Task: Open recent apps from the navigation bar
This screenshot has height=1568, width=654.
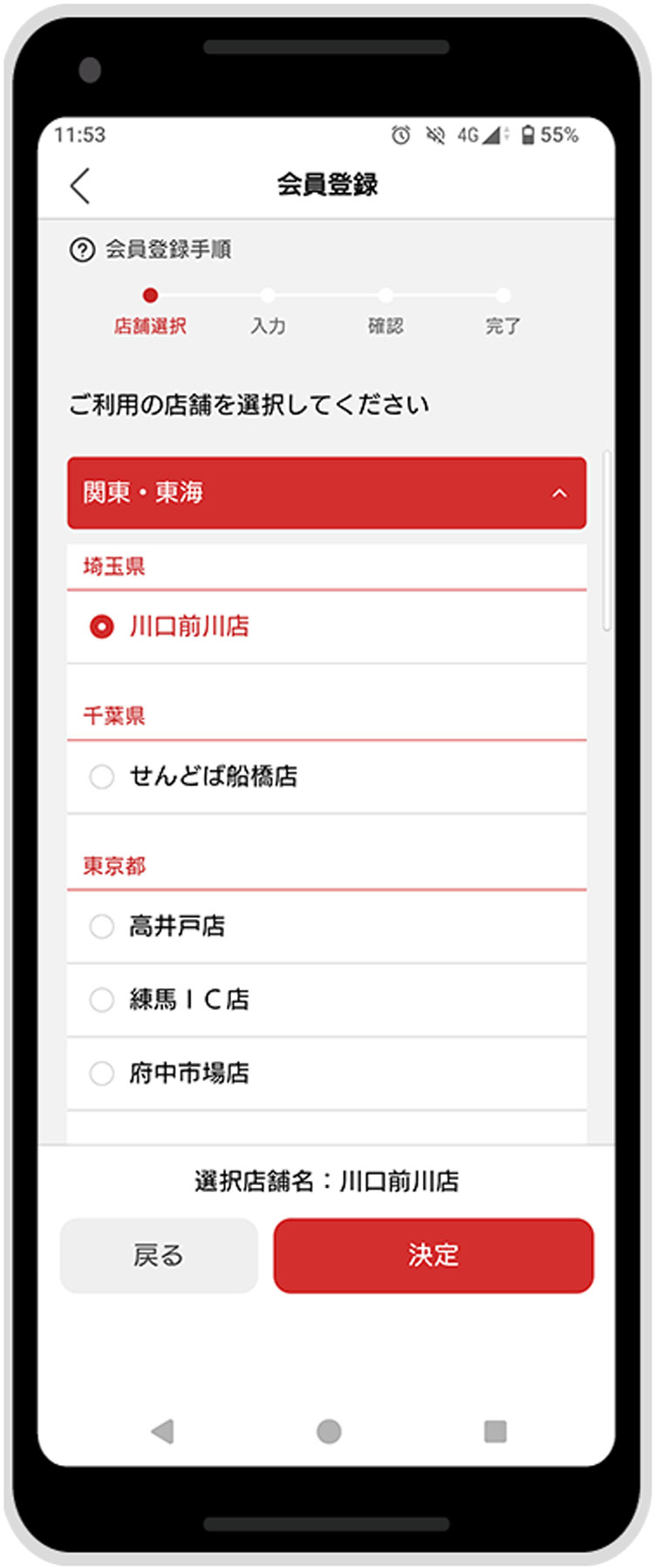Action: click(x=494, y=1431)
